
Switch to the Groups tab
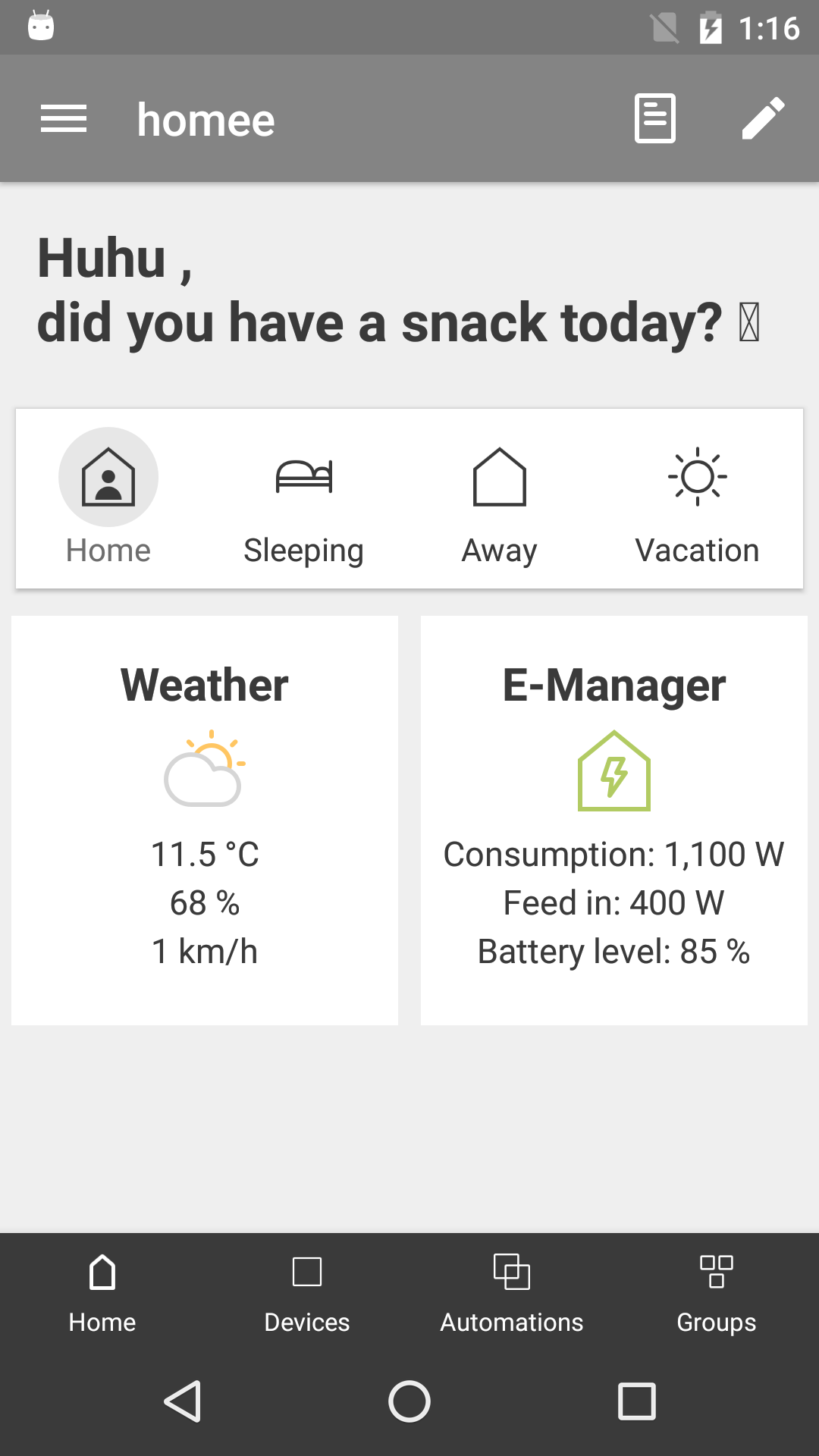[717, 1293]
